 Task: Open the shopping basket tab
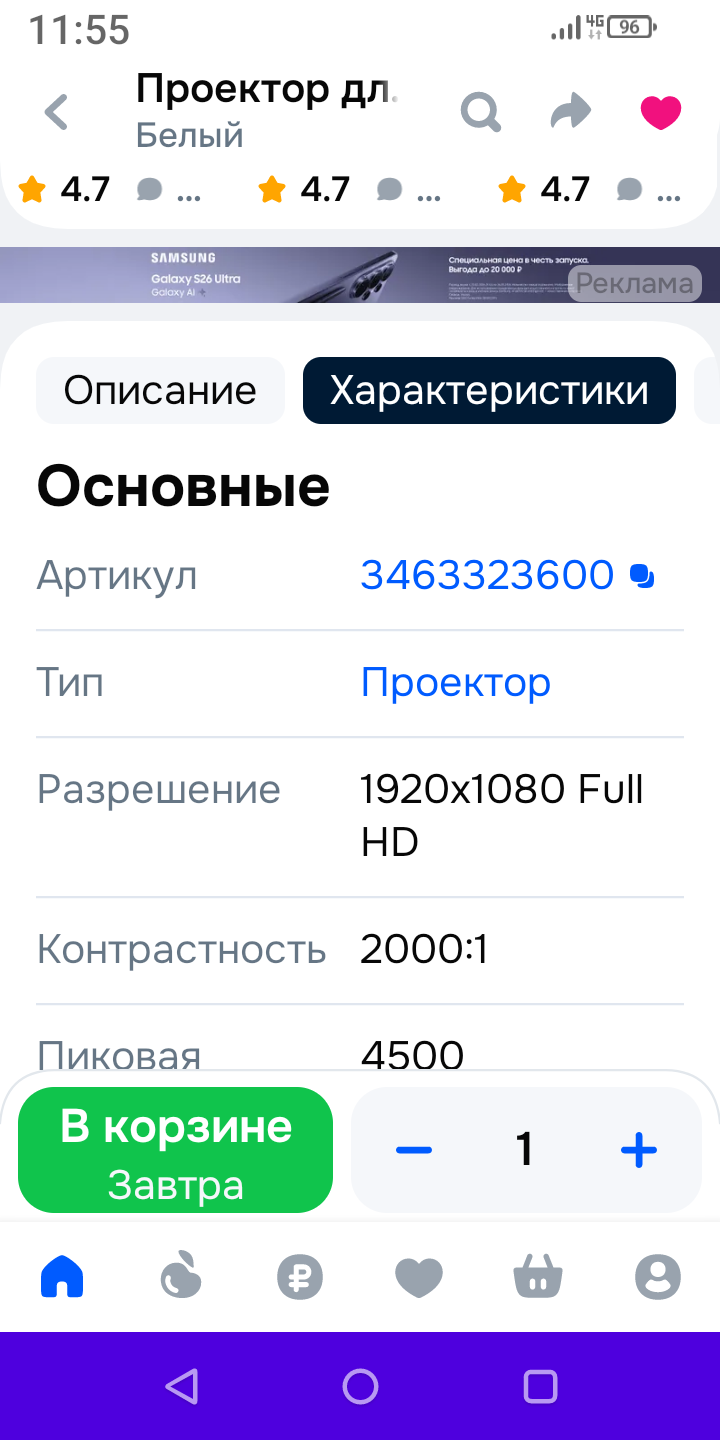coord(538,1277)
